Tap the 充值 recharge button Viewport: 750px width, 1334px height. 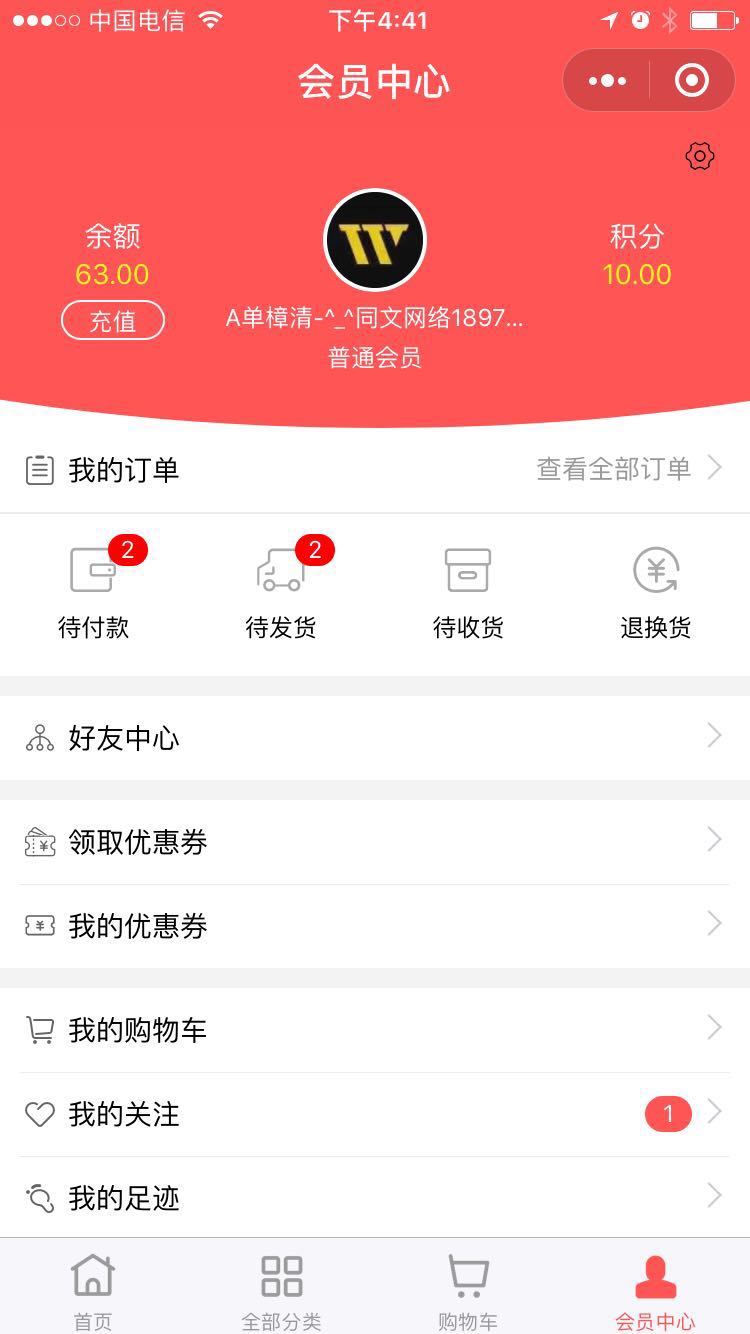113,321
